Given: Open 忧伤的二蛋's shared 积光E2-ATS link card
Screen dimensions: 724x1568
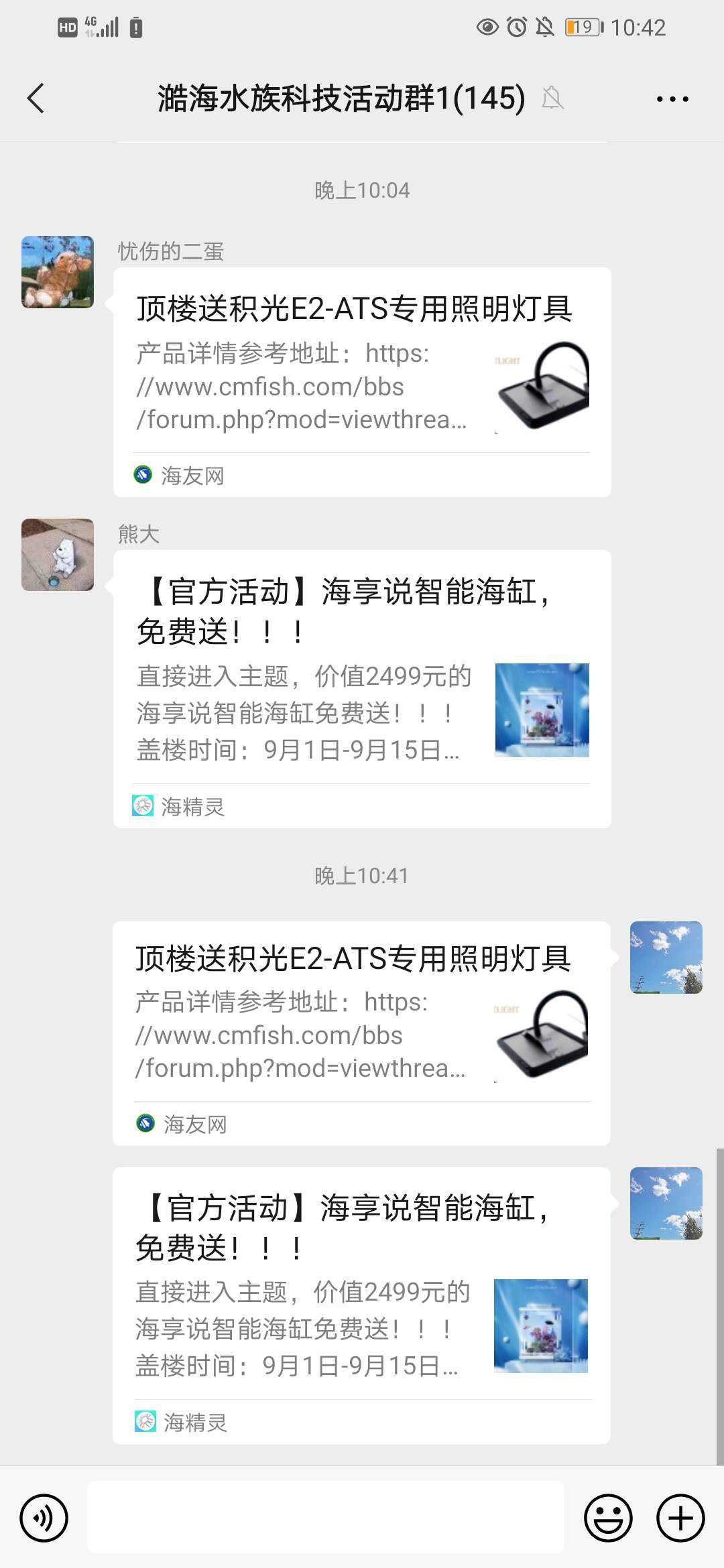Looking at the screenshot, I should (x=362, y=382).
